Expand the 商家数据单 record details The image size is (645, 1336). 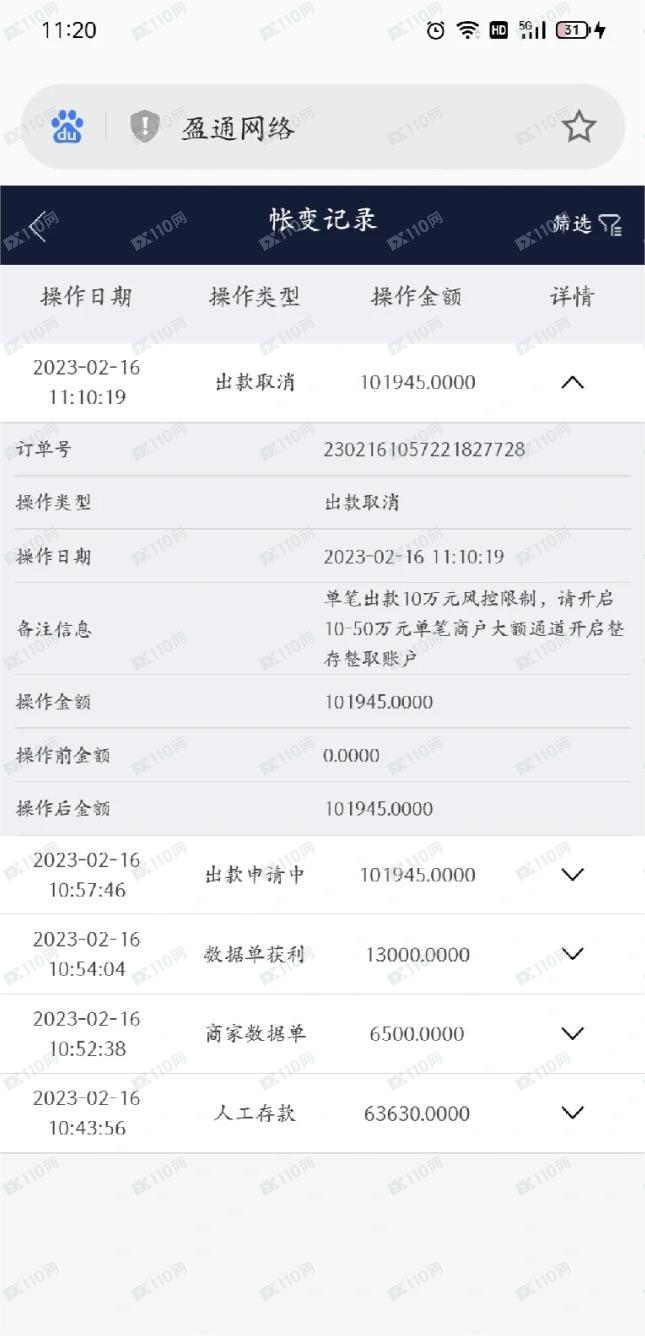[x=572, y=1033]
